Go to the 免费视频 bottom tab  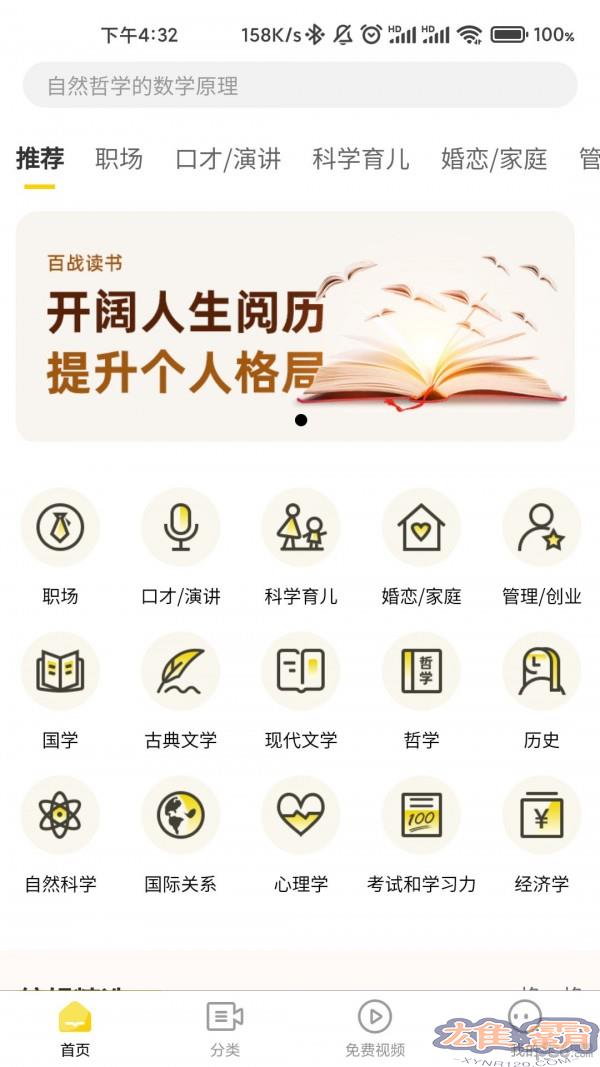375,1029
